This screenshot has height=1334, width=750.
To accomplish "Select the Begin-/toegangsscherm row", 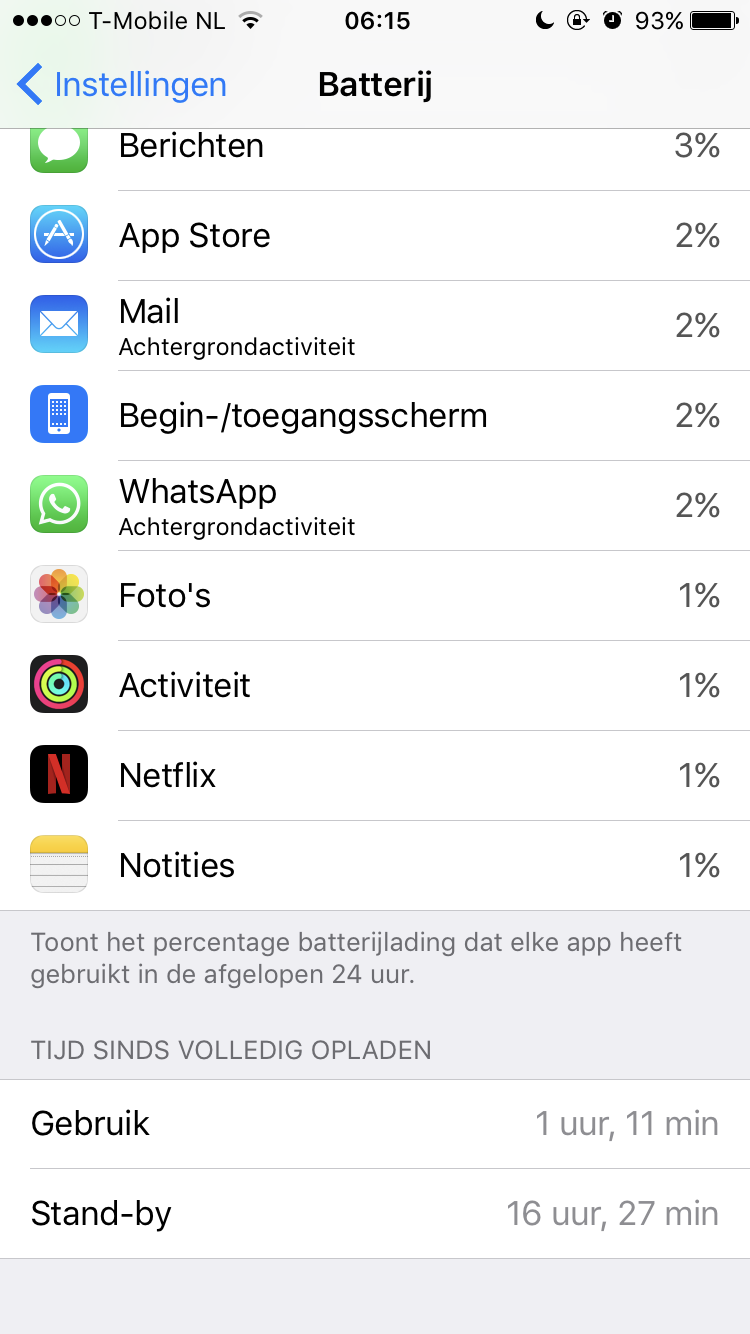I will pyautogui.click(x=375, y=416).
